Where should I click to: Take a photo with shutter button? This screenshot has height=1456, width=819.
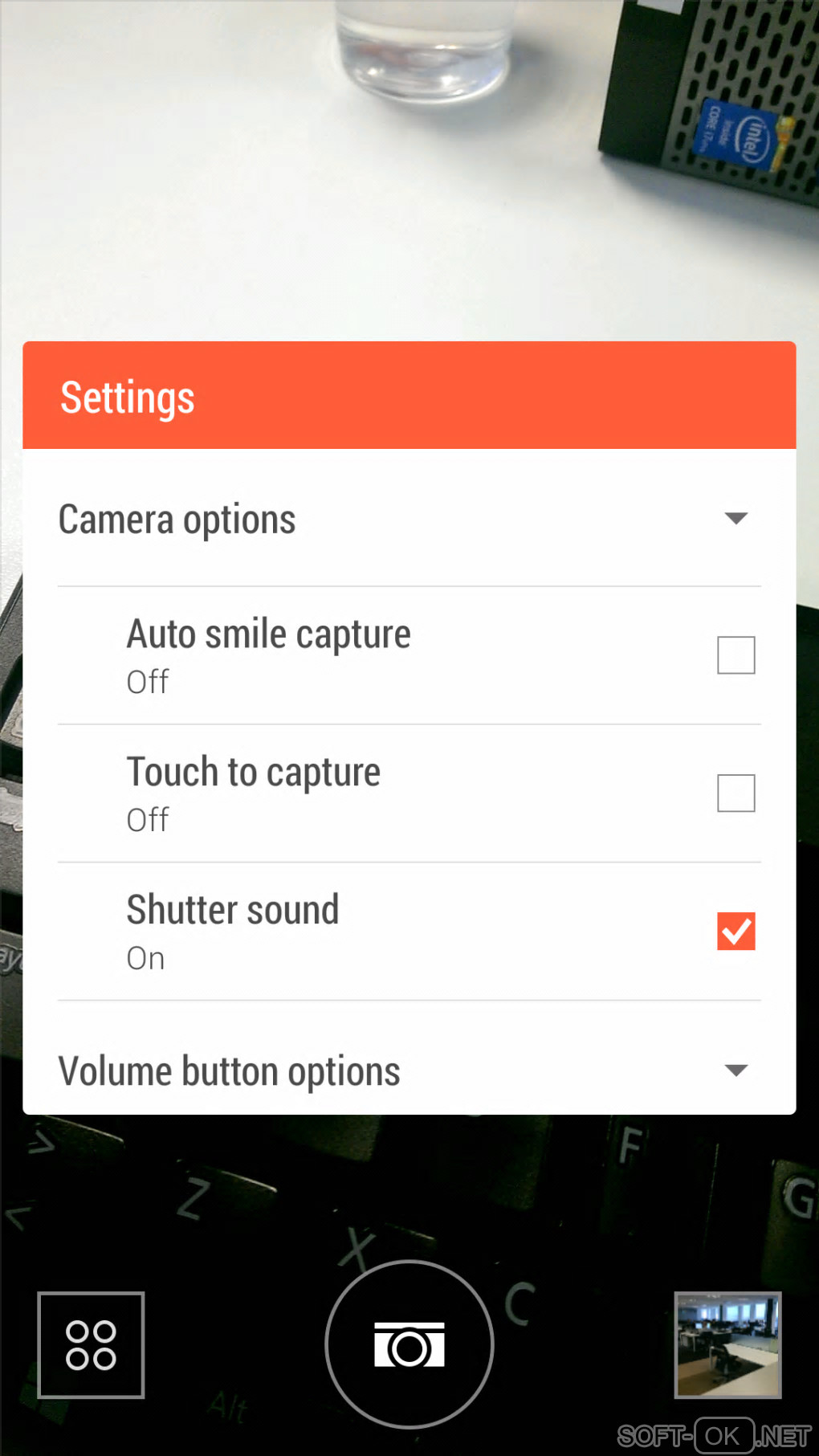(x=409, y=1345)
